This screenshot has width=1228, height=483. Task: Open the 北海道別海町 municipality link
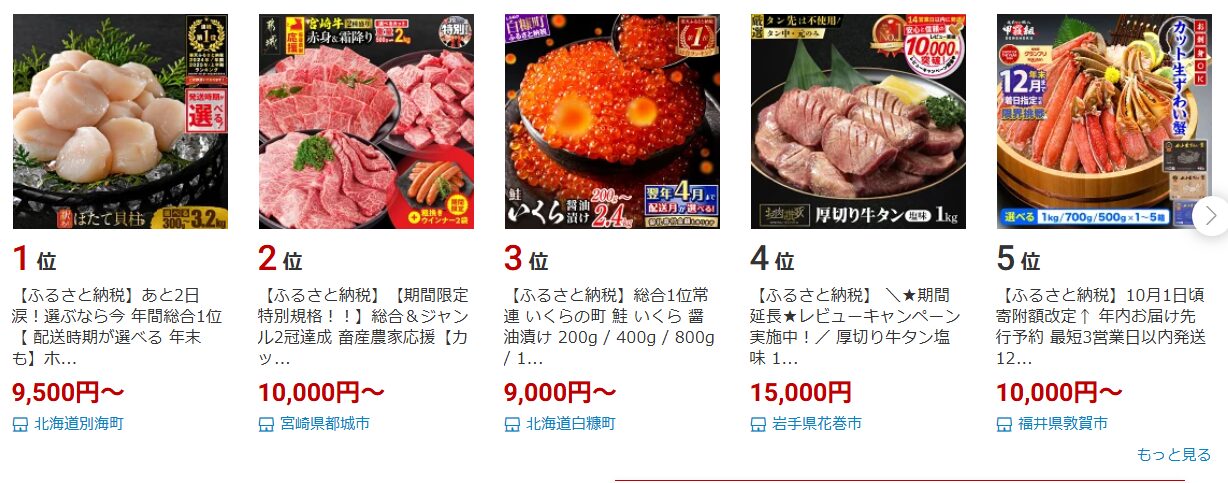point(77,424)
